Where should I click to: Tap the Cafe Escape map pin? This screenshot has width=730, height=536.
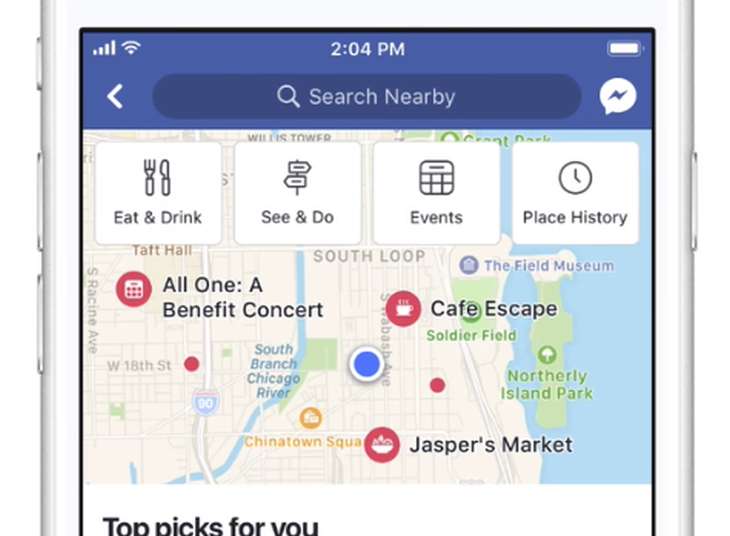403,309
